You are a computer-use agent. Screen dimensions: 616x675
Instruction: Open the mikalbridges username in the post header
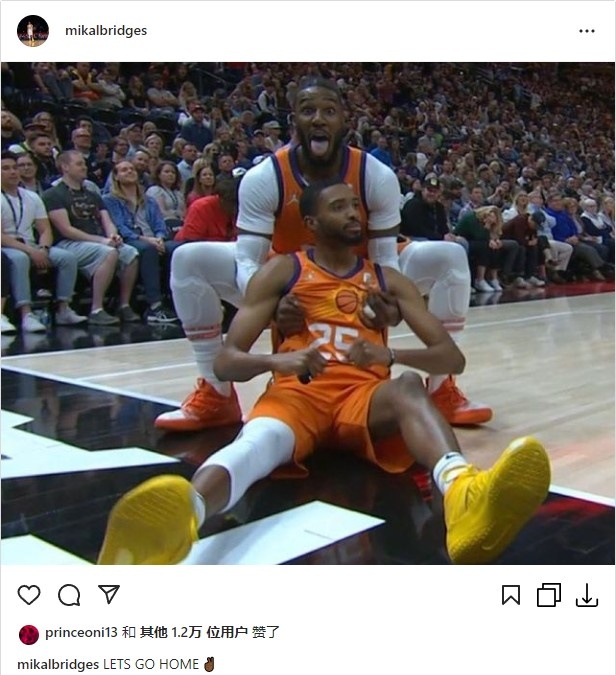coord(106,31)
